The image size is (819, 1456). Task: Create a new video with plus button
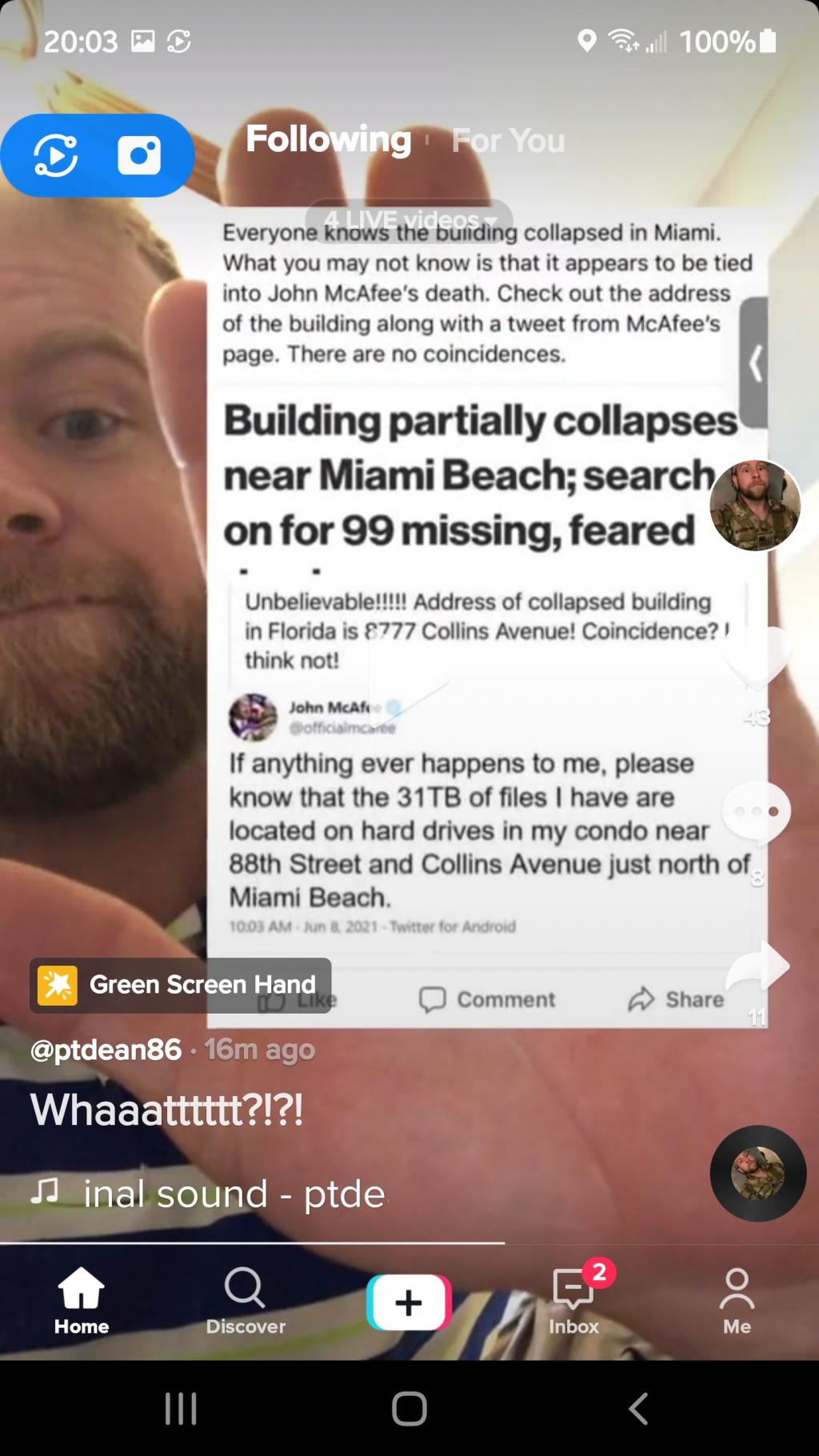tap(409, 1302)
